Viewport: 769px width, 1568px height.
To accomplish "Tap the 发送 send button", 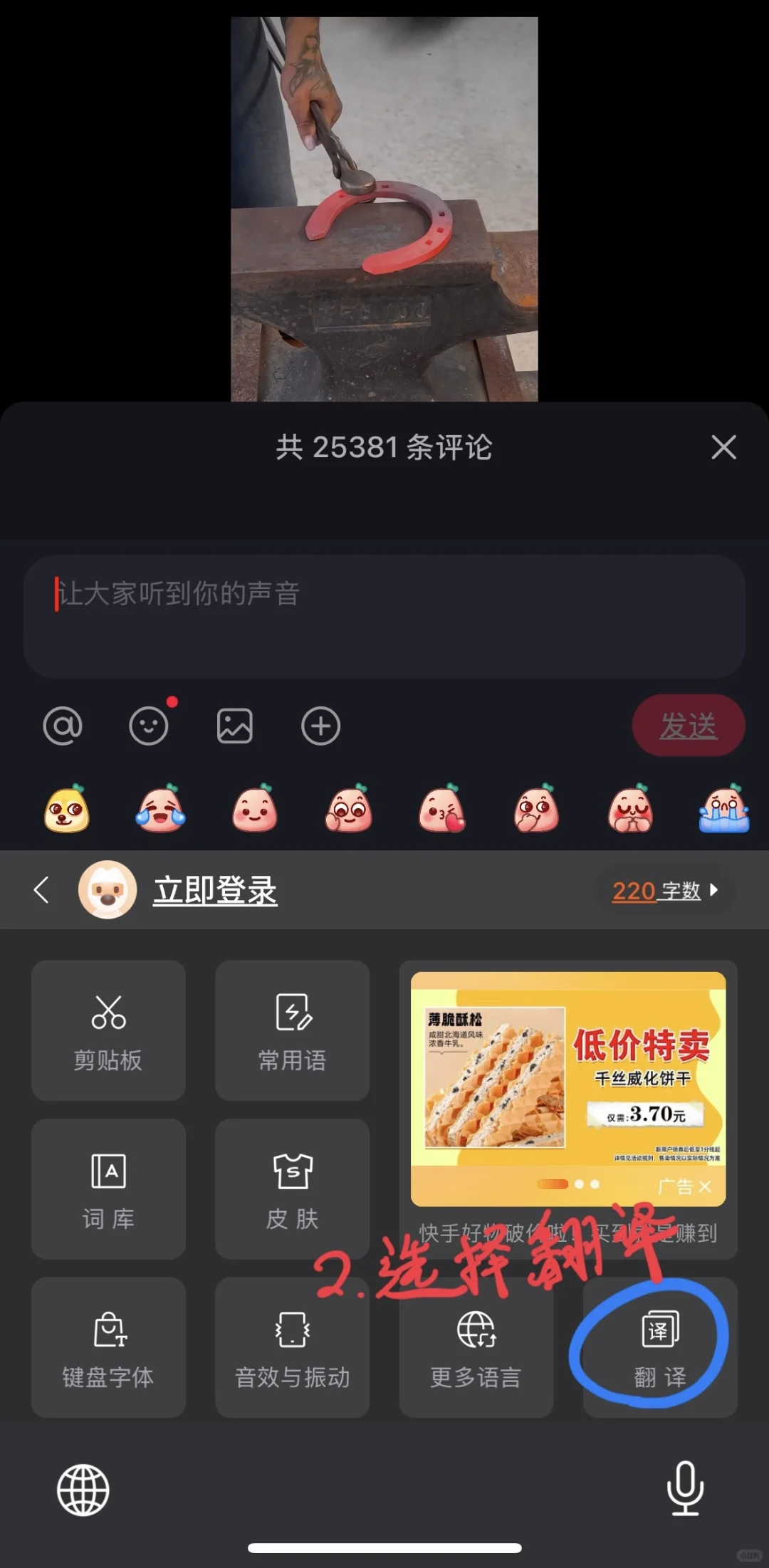I will click(688, 726).
